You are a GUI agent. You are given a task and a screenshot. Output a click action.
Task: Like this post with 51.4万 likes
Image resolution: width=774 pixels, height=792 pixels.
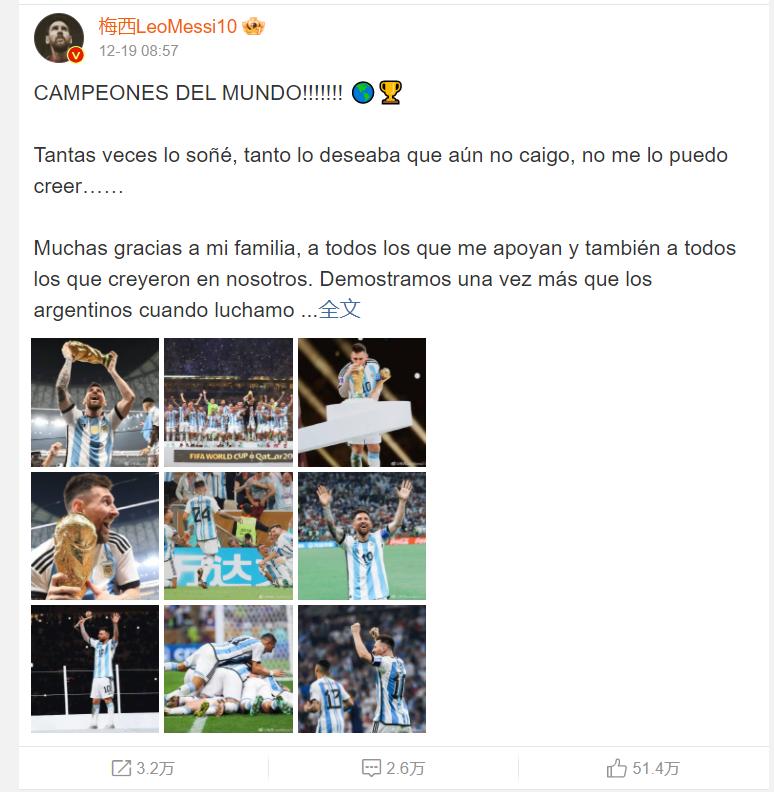point(643,768)
